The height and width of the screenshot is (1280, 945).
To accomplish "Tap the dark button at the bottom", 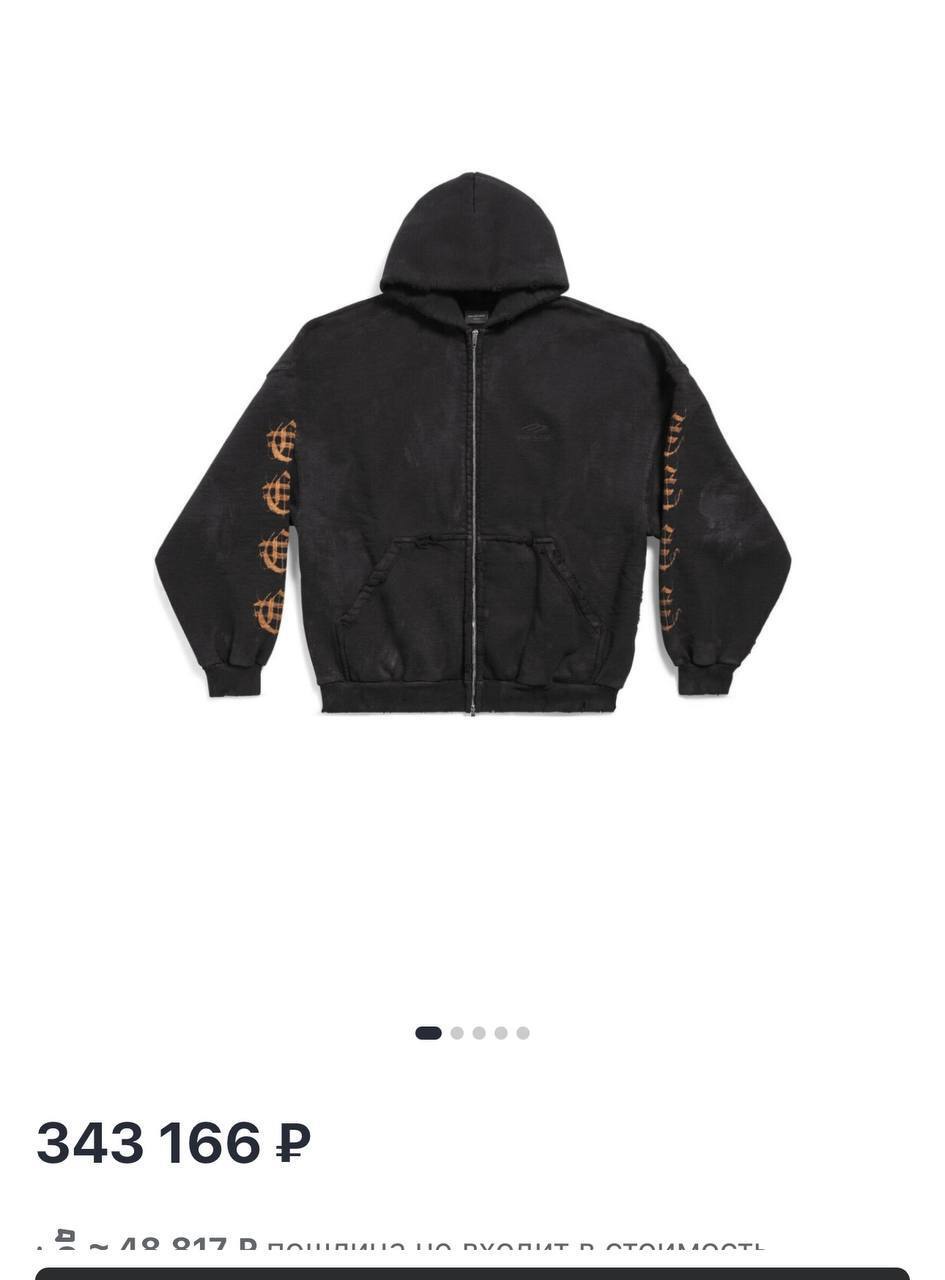I will coord(472,1273).
